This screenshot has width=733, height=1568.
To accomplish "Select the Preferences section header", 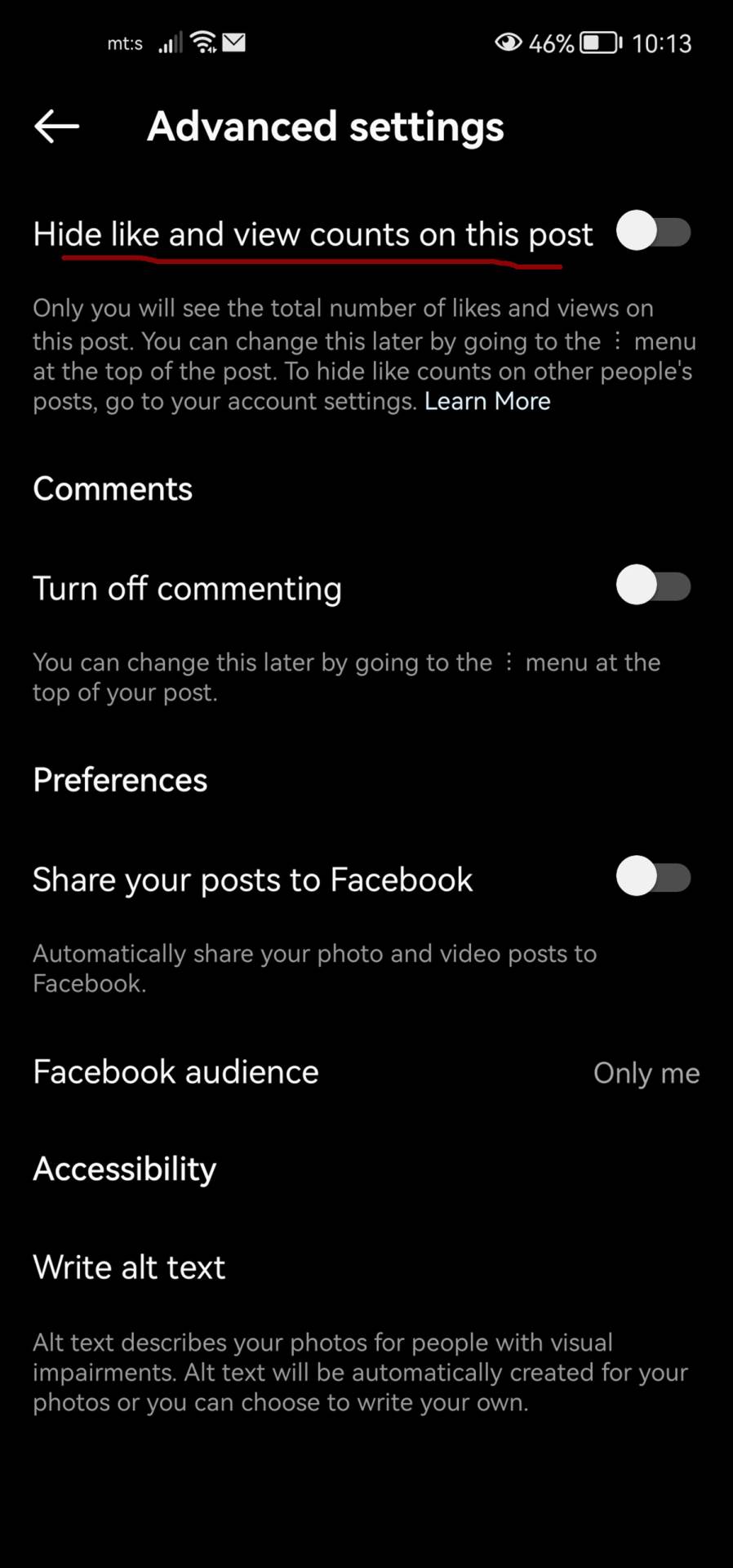I will (119, 780).
